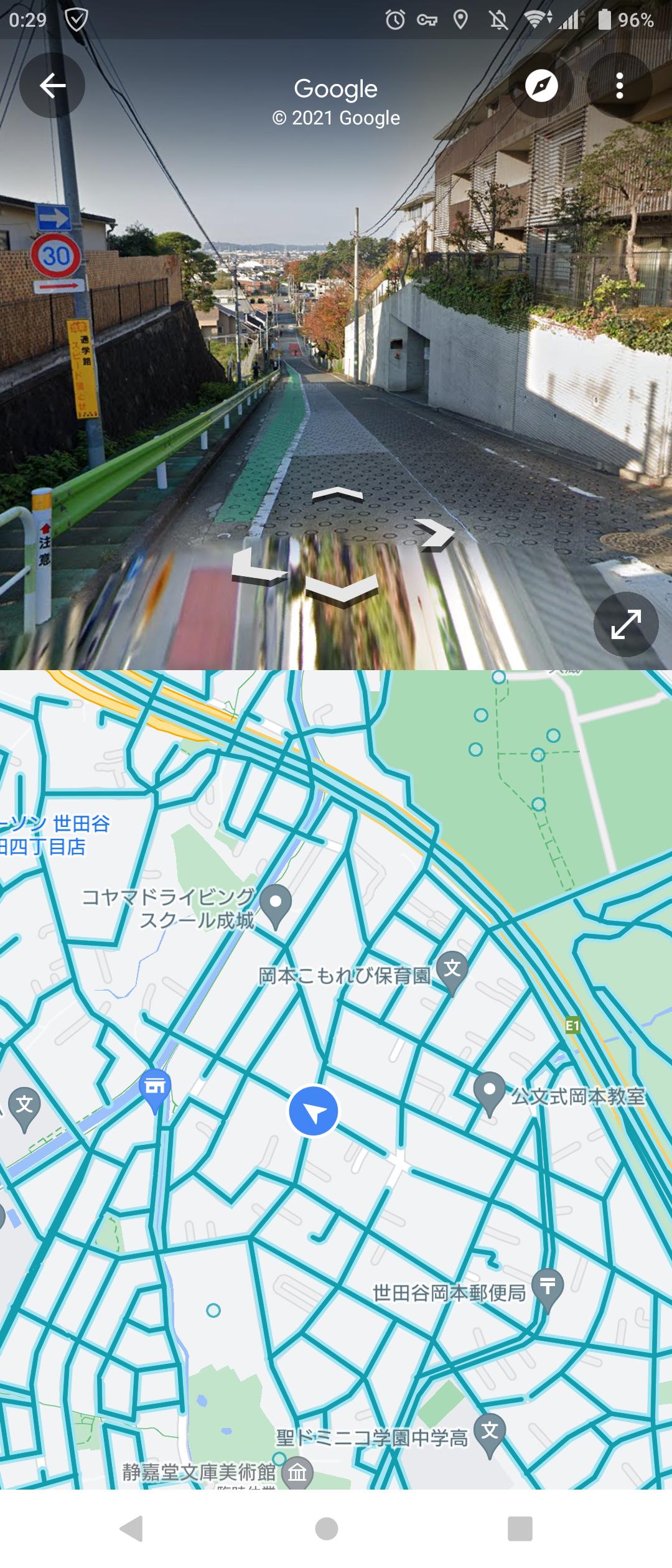Tap the compass icon to reset view orientation
Screen dimensions: 672x1568
(x=541, y=86)
